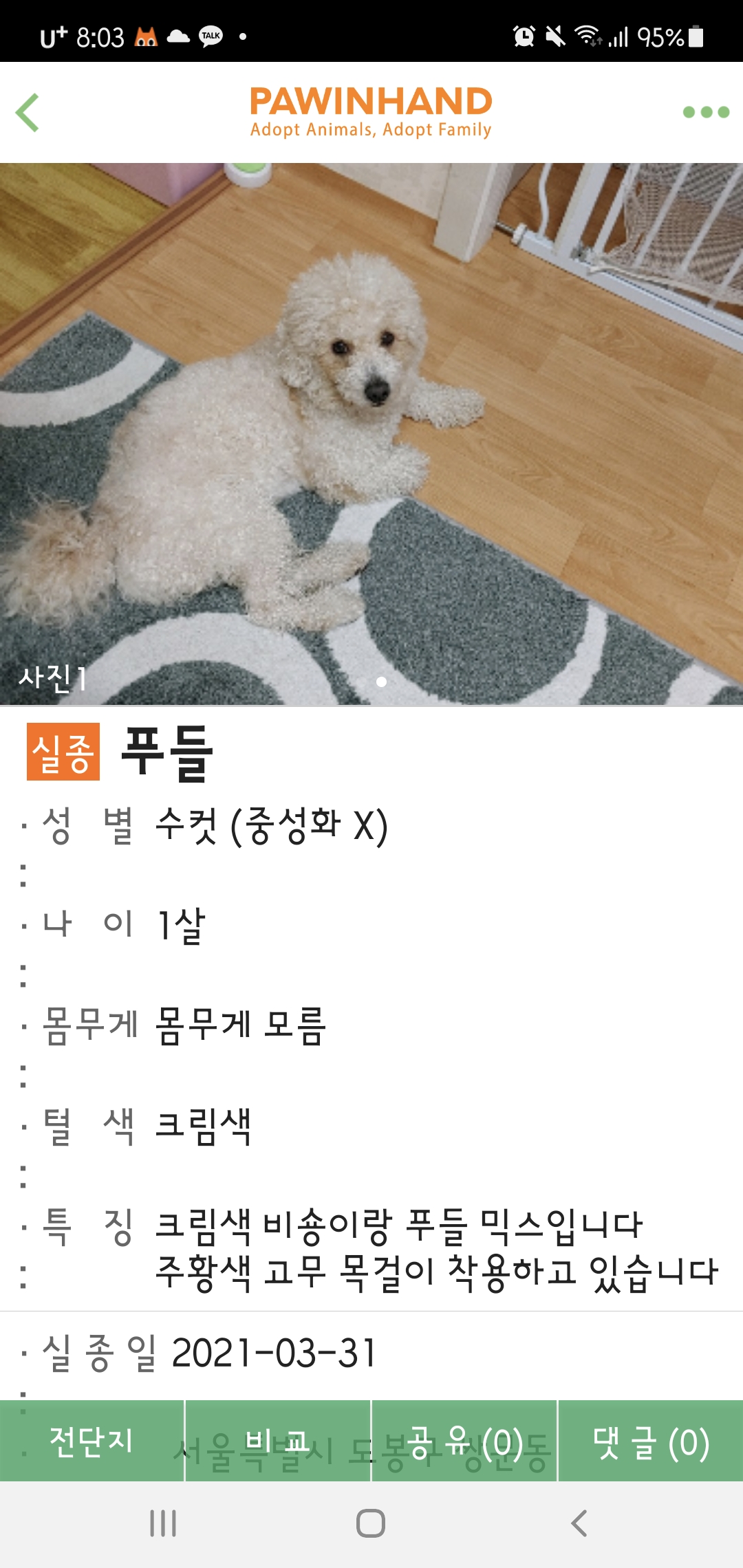743x1568 pixels.
Task: Tap the 전단지 flyer button
Action: tap(91, 1441)
